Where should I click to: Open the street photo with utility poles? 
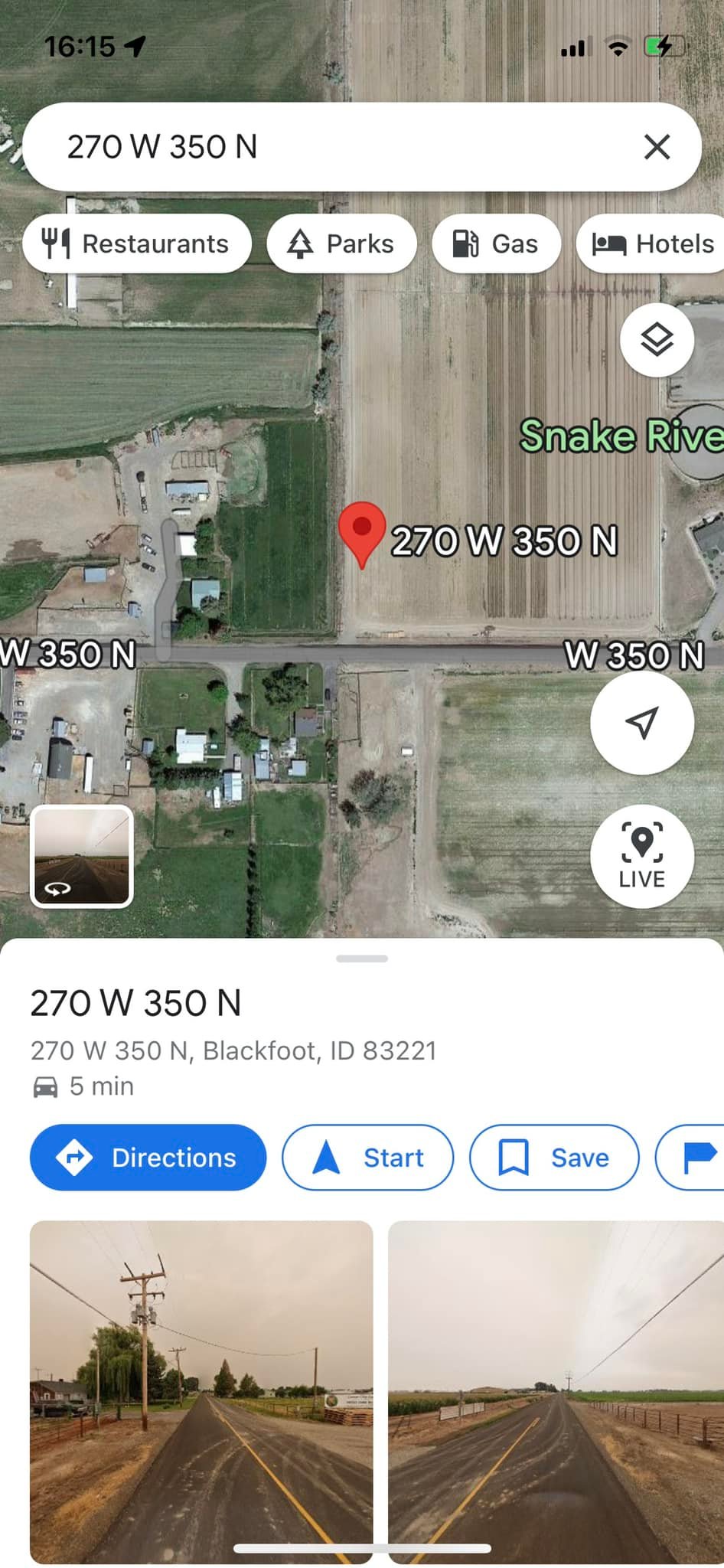tap(201, 1392)
